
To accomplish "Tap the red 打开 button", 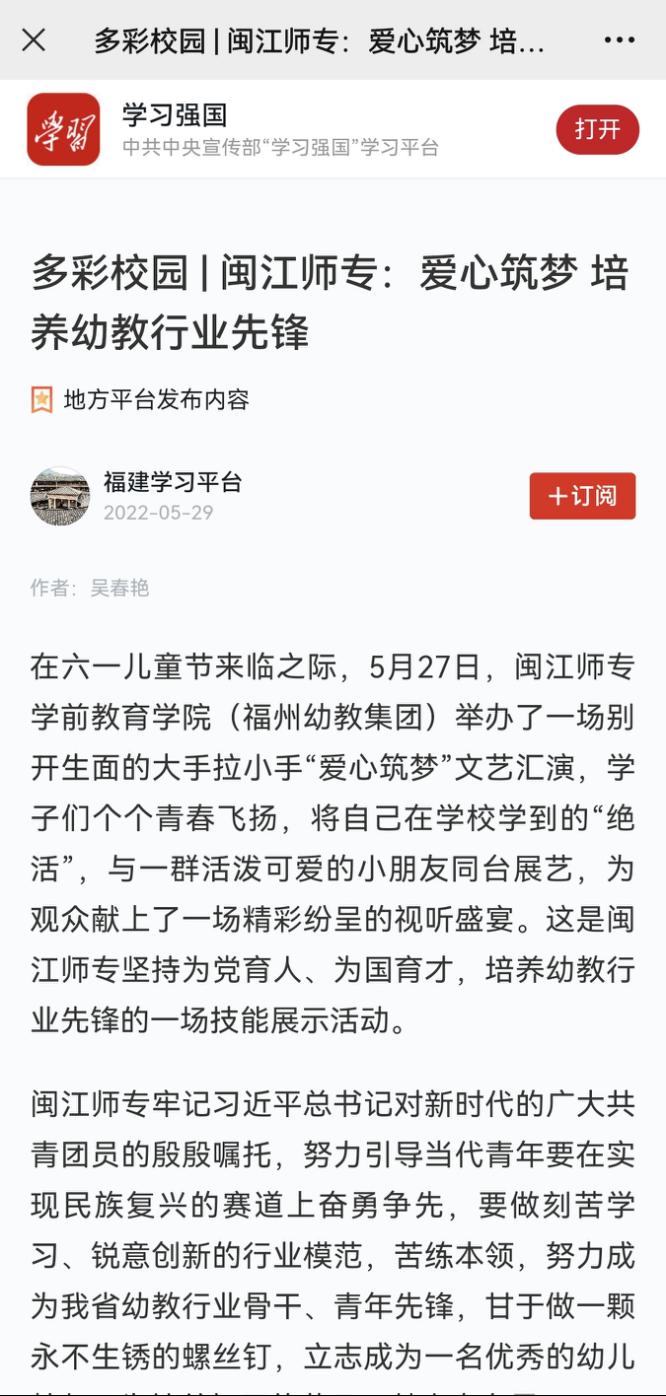I will (597, 130).
